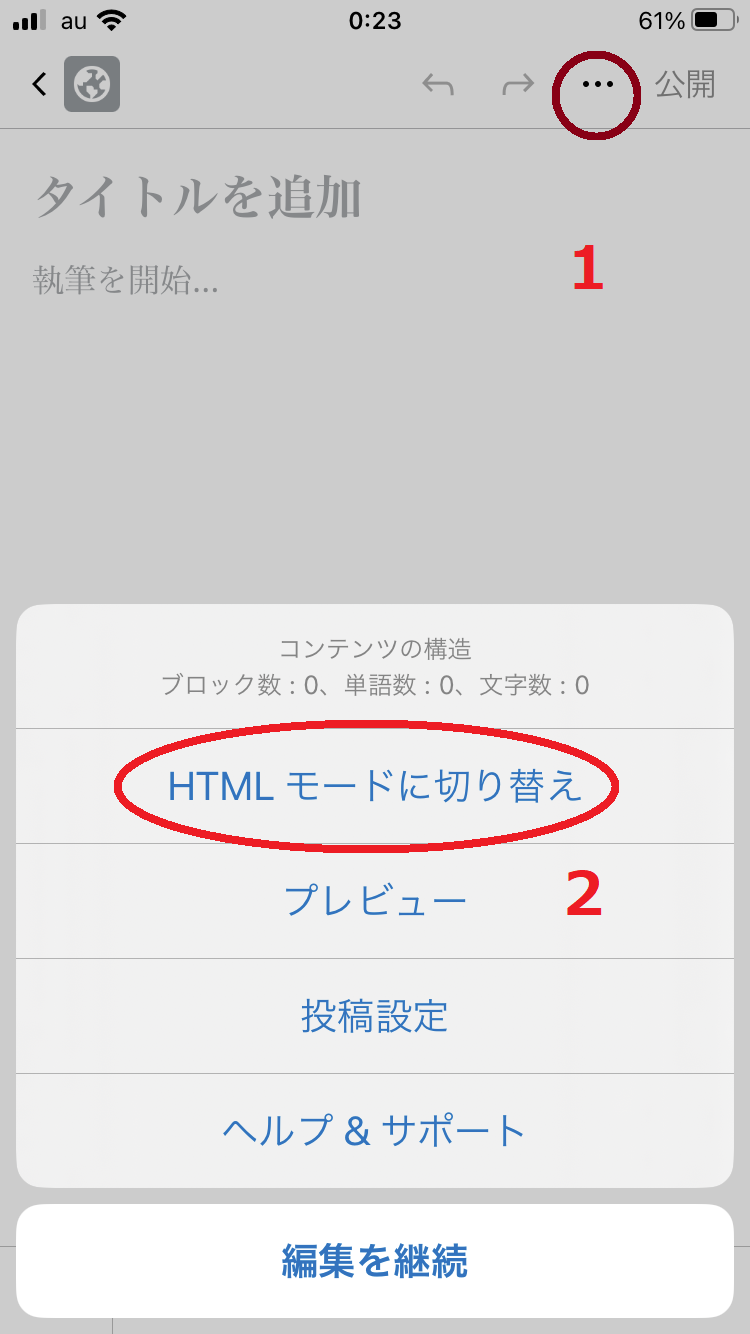Go back with the left chevron
750x1334 pixels.
tap(39, 85)
